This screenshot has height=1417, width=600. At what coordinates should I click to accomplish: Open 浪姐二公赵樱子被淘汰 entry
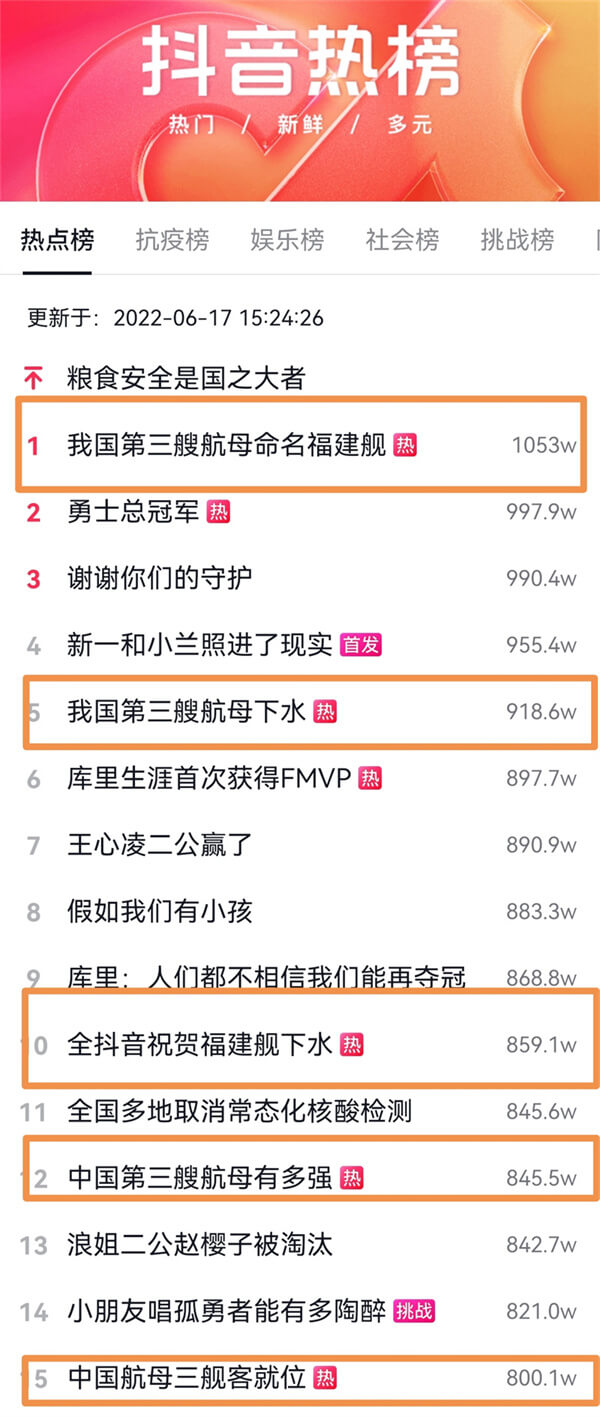click(x=199, y=1245)
